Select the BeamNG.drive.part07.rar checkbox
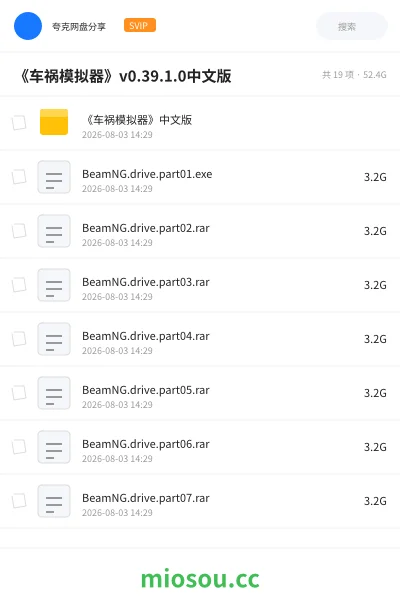 click(19, 501)
